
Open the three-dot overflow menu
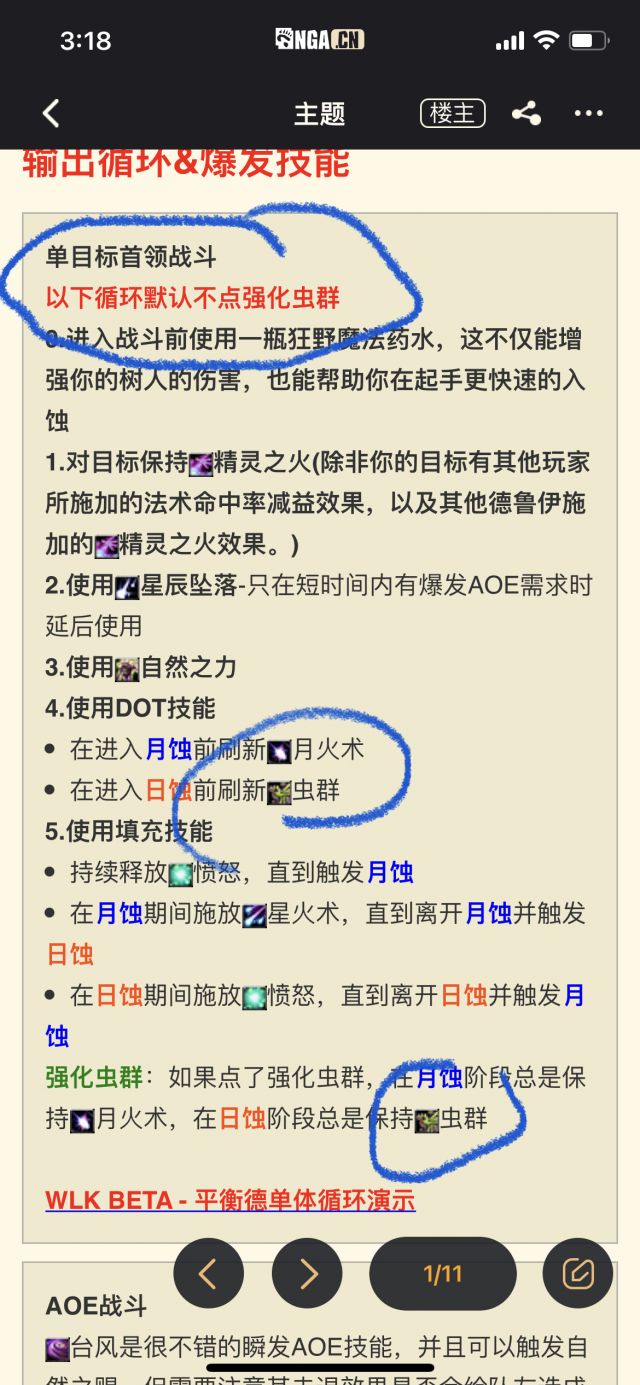(589, 114)
